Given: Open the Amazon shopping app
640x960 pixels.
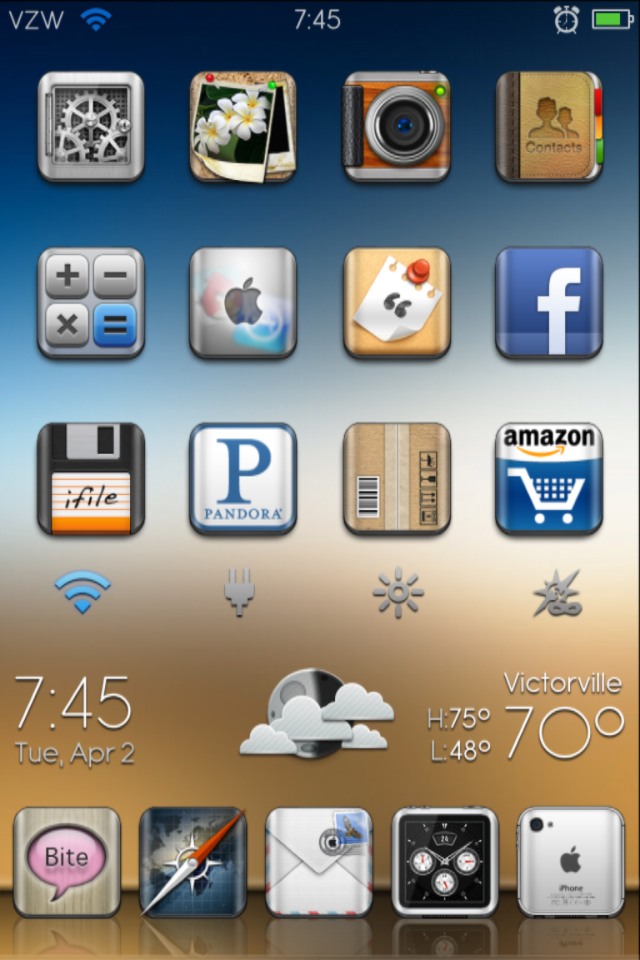Looking at the screenshot, I should 549,479.
